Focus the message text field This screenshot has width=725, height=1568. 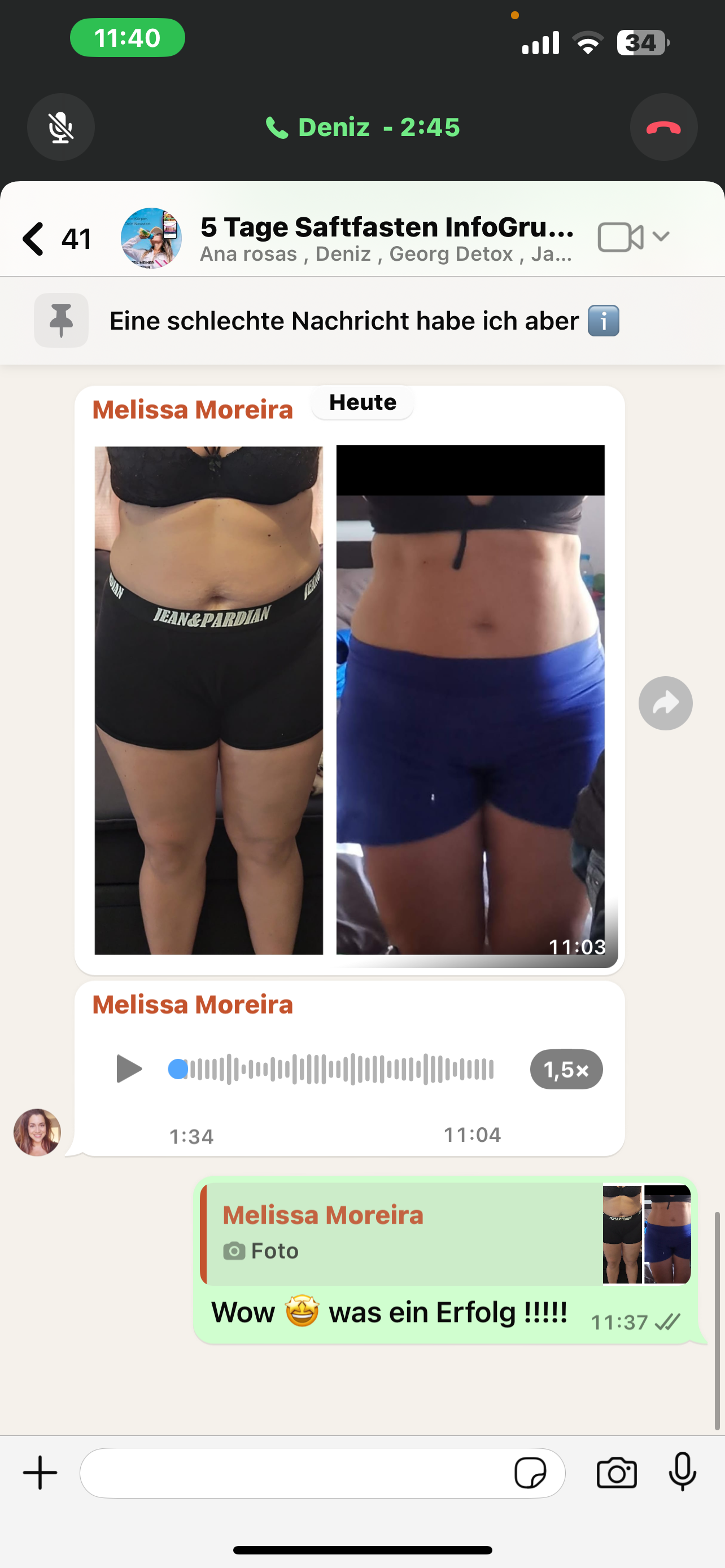click(x=292, y=1473)
